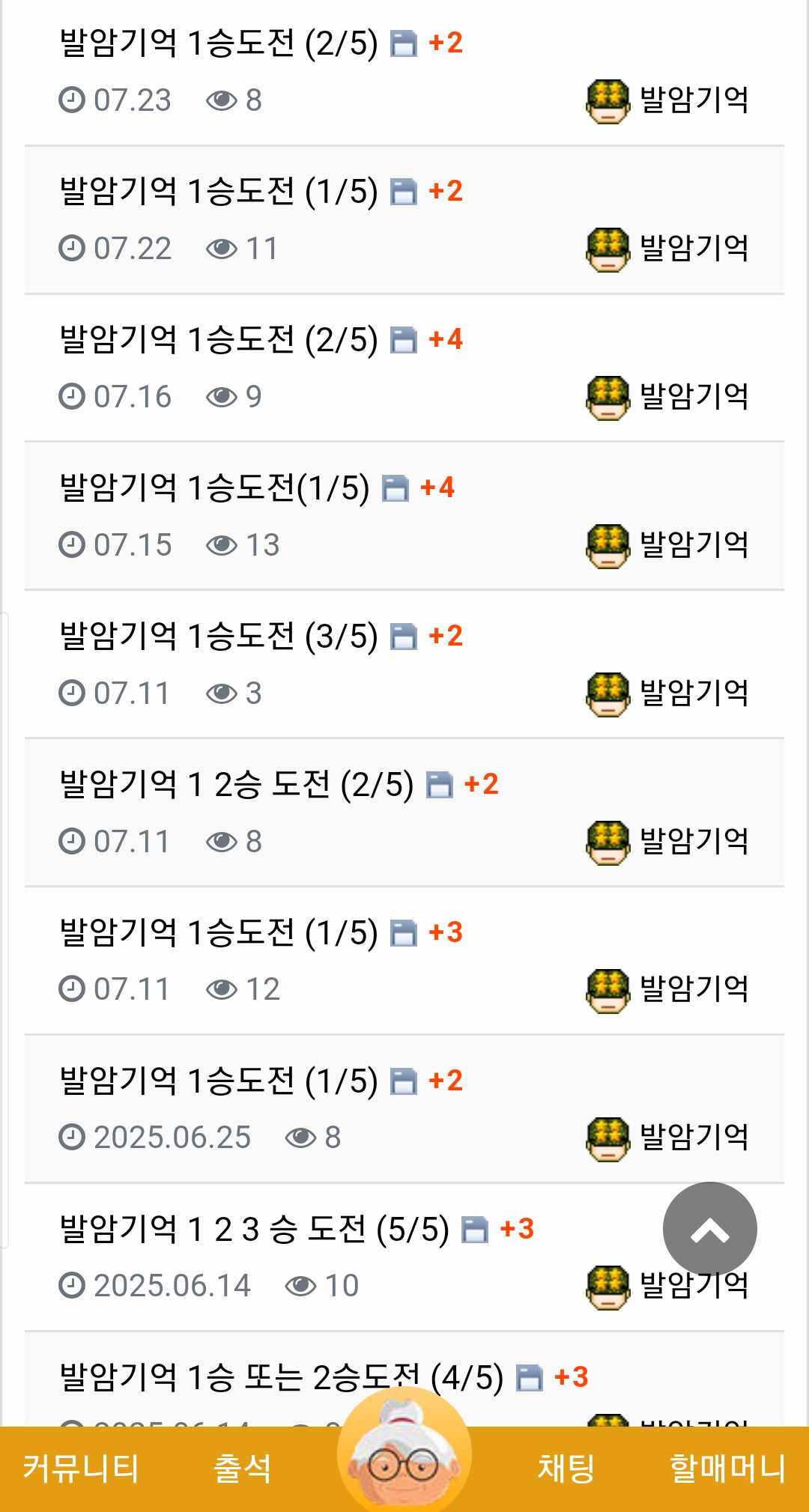
Task: Switch to the 출석 tab
Action: coord(242,1468)
